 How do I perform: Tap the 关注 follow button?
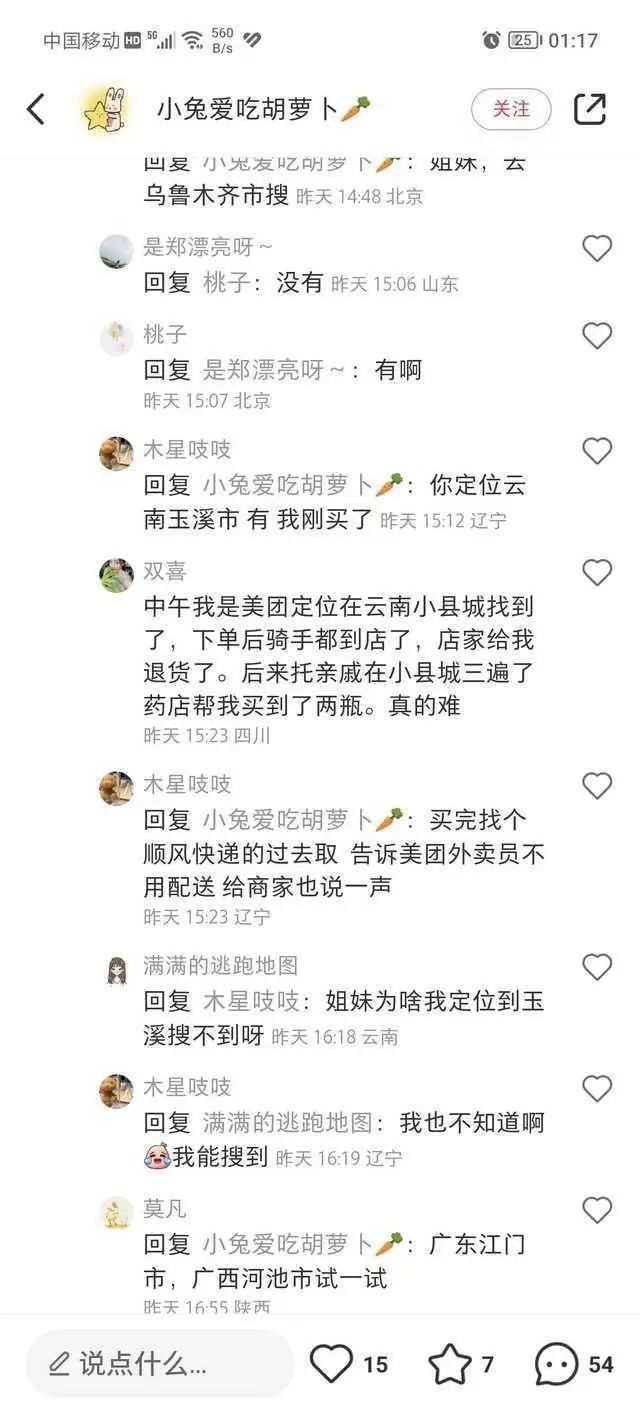(511, 109)
